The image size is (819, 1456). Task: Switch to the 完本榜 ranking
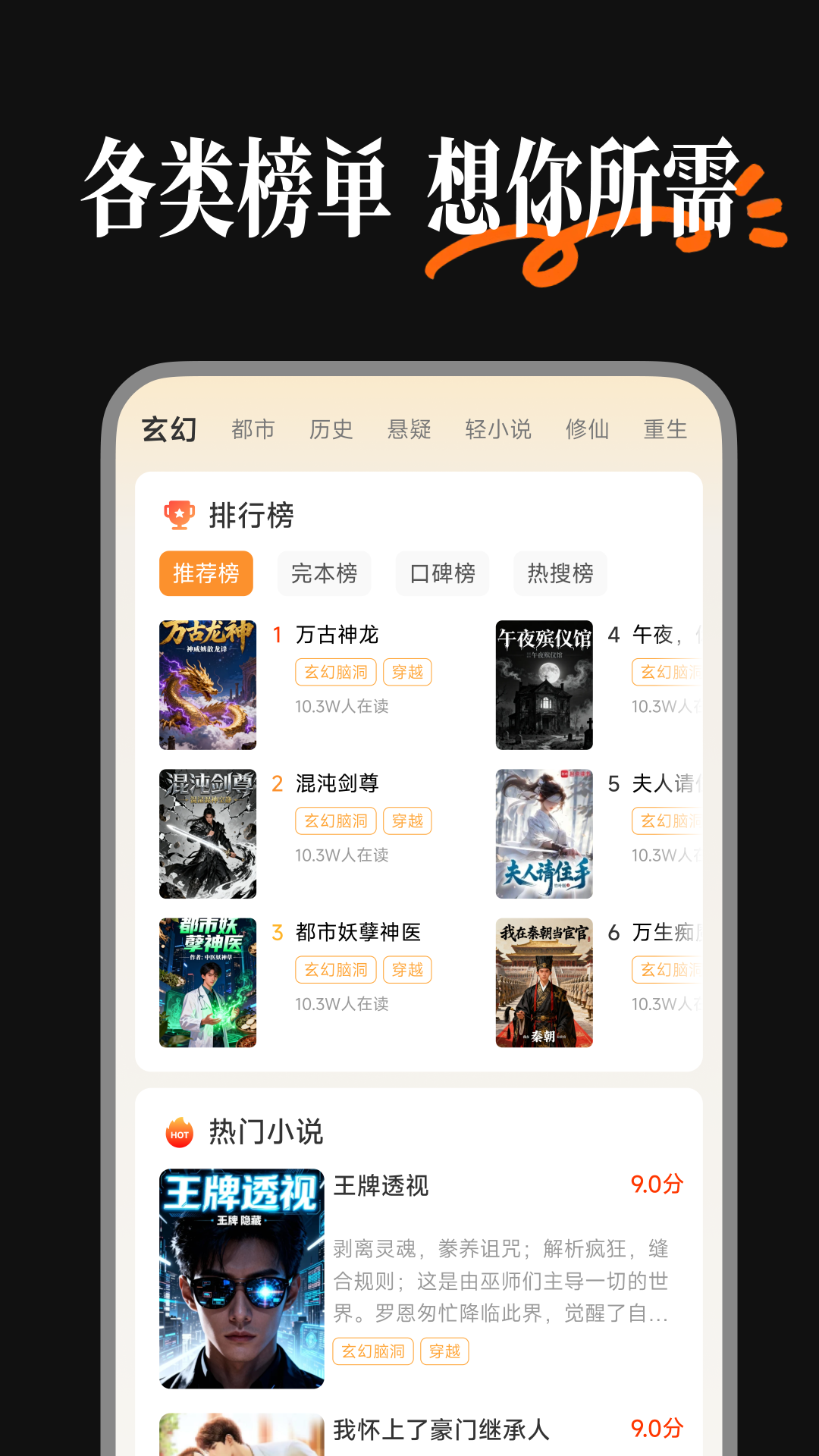coord(324,574)
